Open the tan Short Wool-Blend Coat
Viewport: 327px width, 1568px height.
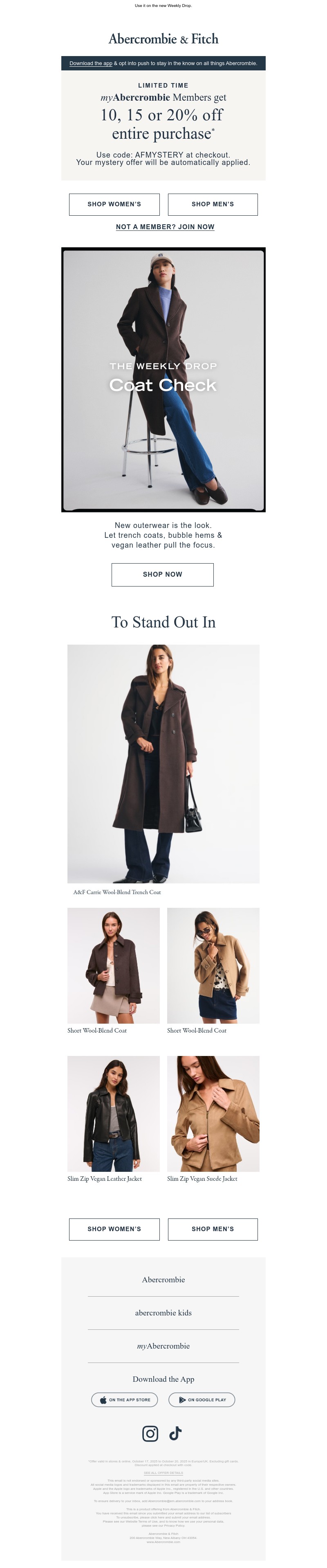(x=213, y=966)
